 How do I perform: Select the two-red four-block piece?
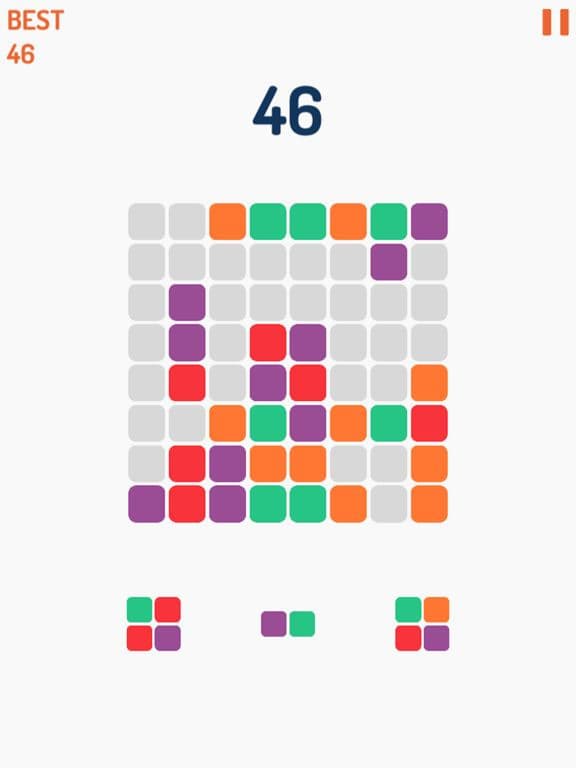[x=154, y=624]
